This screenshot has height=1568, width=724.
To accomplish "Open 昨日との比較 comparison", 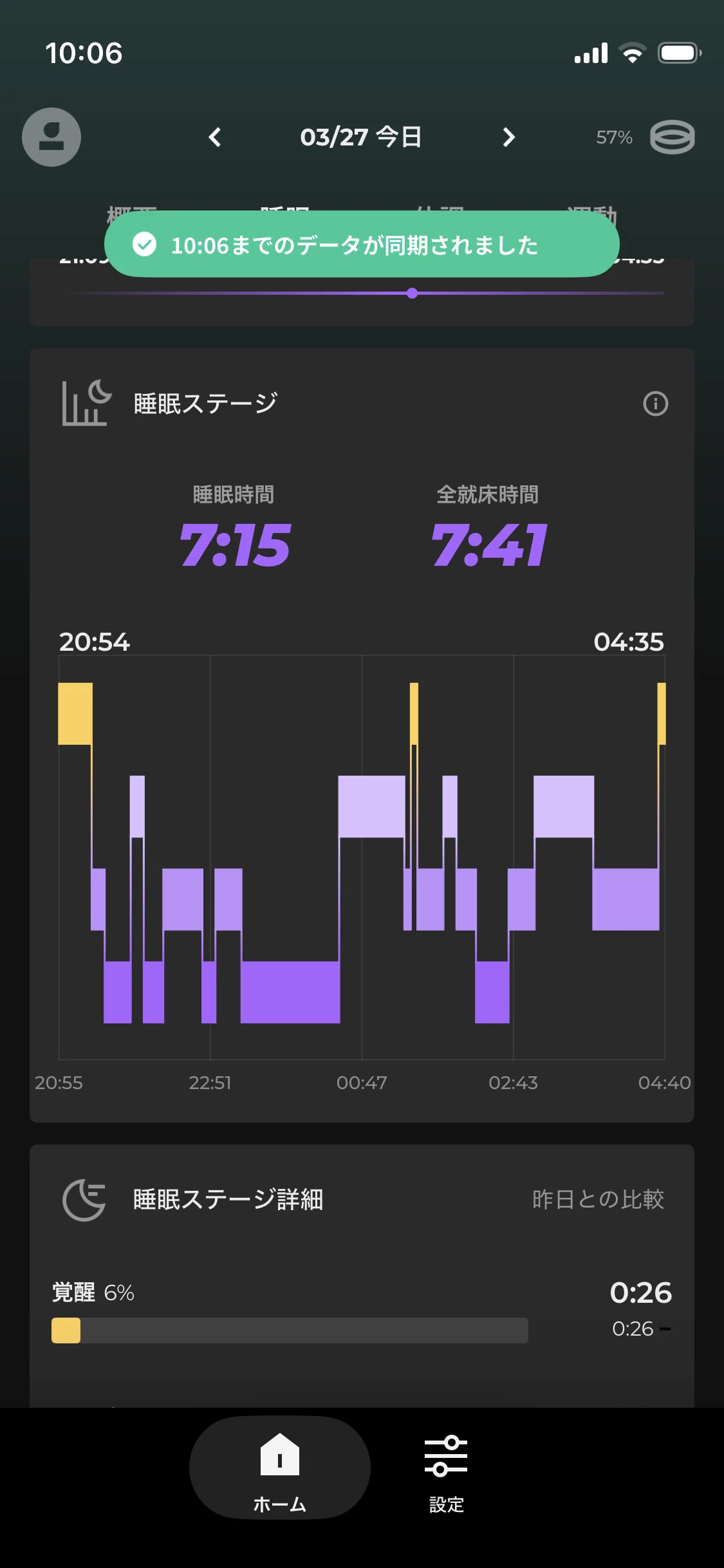I will (598, 1199).
